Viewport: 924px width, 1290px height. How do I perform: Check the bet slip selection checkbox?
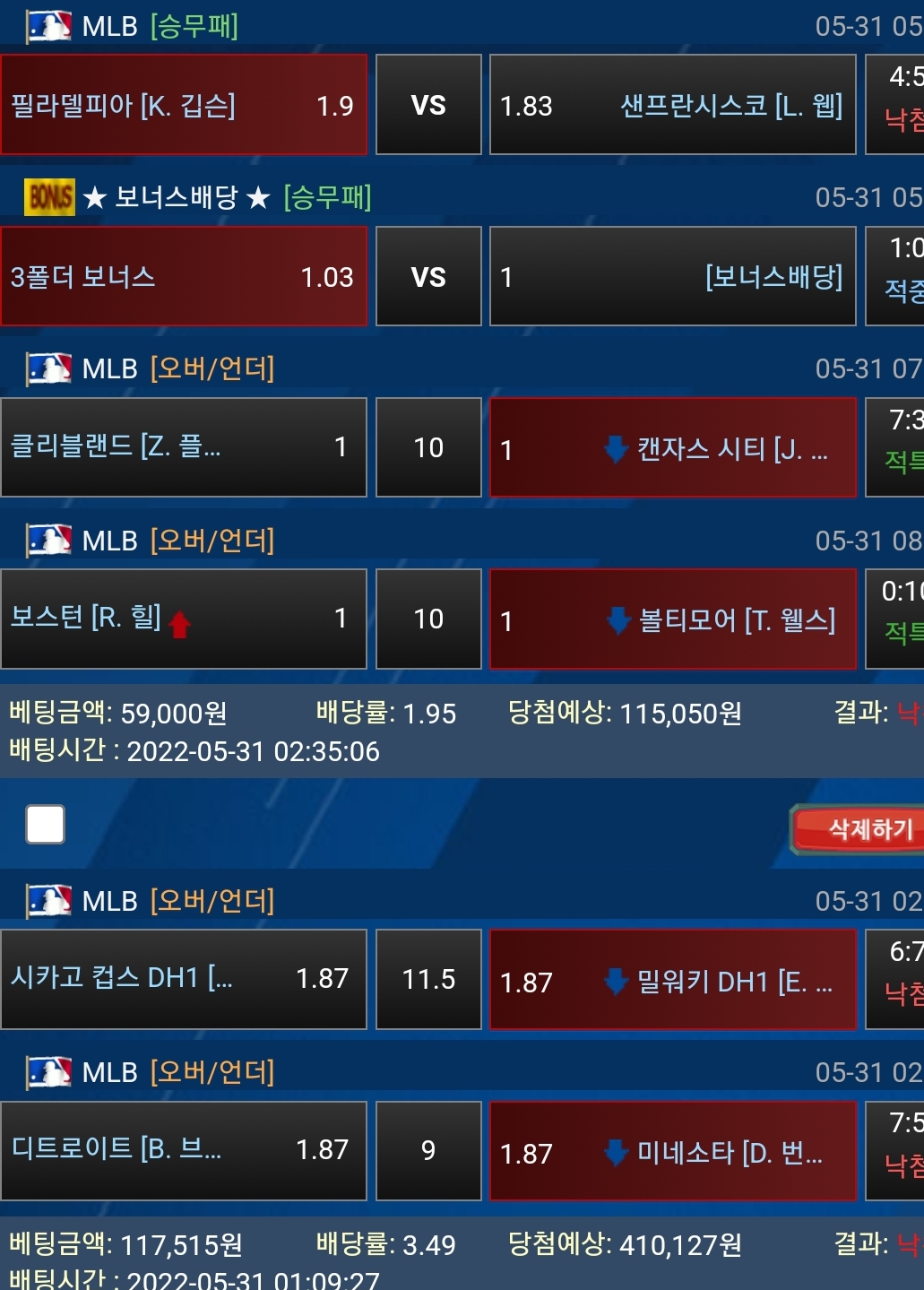click(46, 824)
